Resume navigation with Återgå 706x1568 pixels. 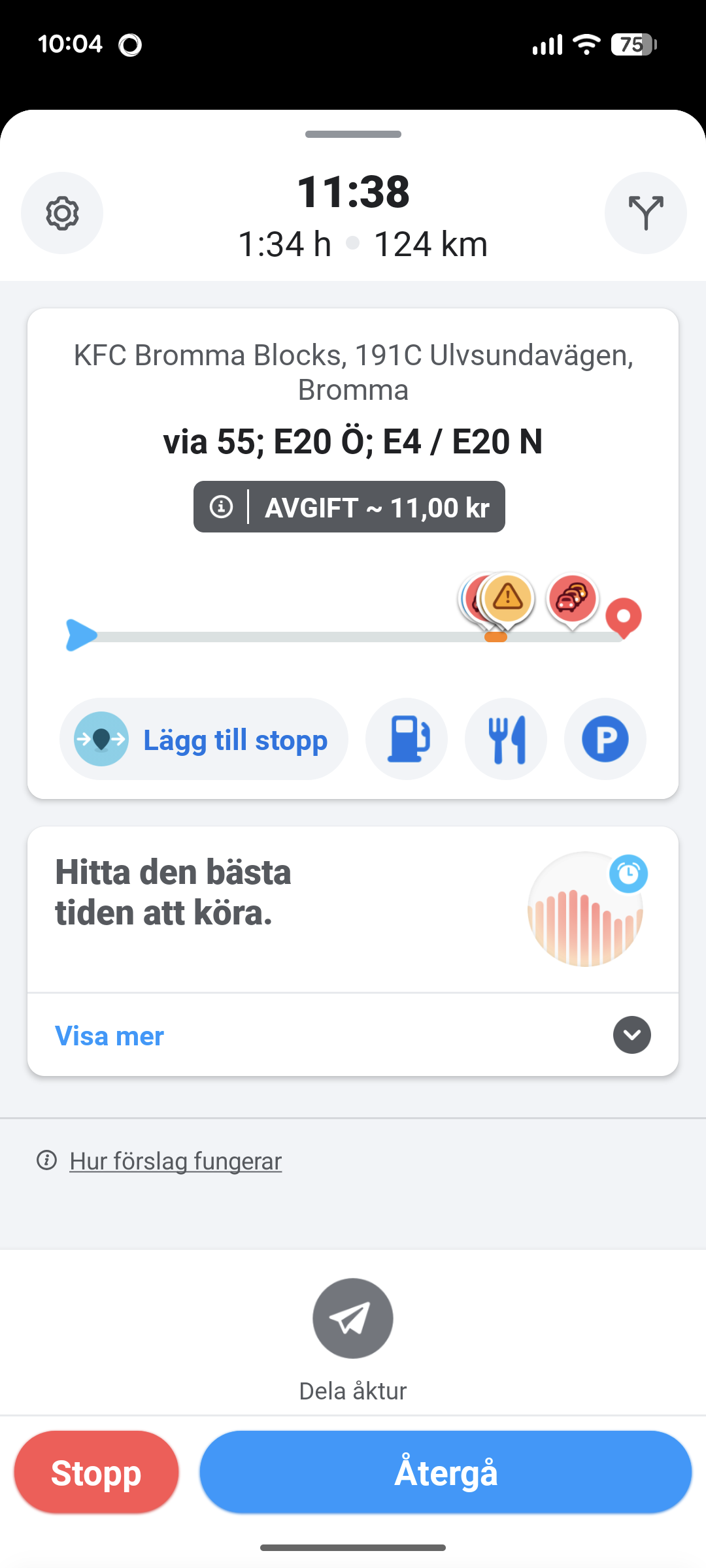coord(446,1473)
